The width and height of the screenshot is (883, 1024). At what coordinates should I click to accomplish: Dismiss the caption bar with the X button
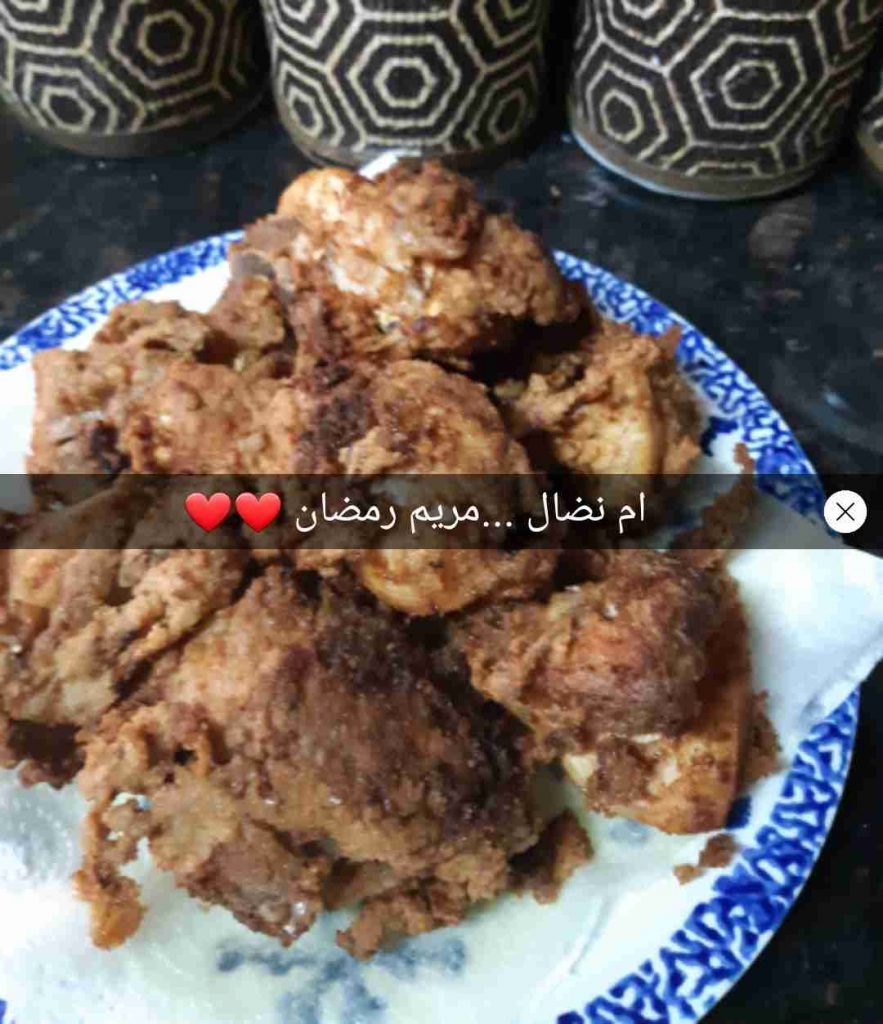[845, 512]
